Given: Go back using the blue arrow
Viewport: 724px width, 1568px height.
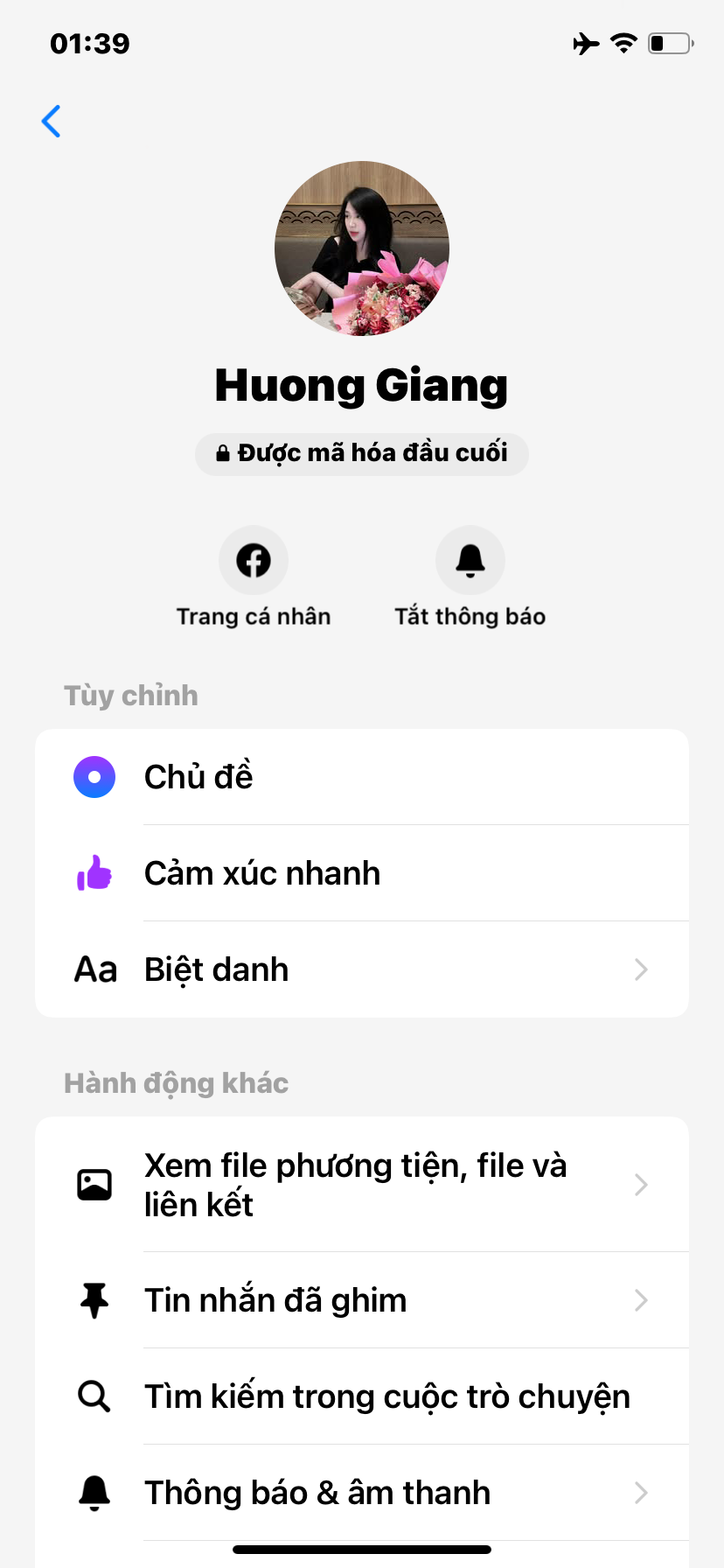Looking at the screenshot, I should tap(52, 122).
